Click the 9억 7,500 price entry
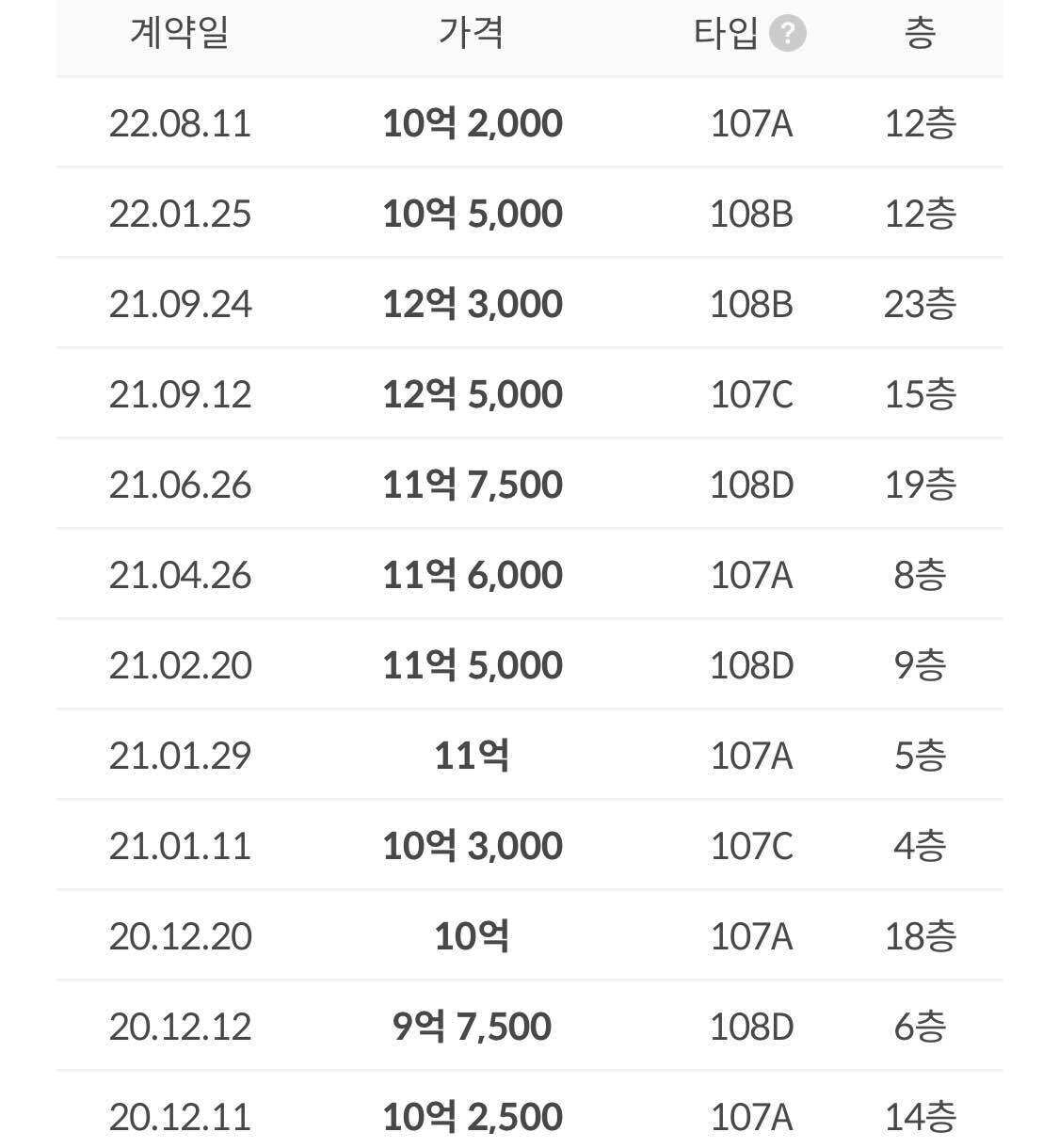1059x1148 pixels. pos(471,1025)
